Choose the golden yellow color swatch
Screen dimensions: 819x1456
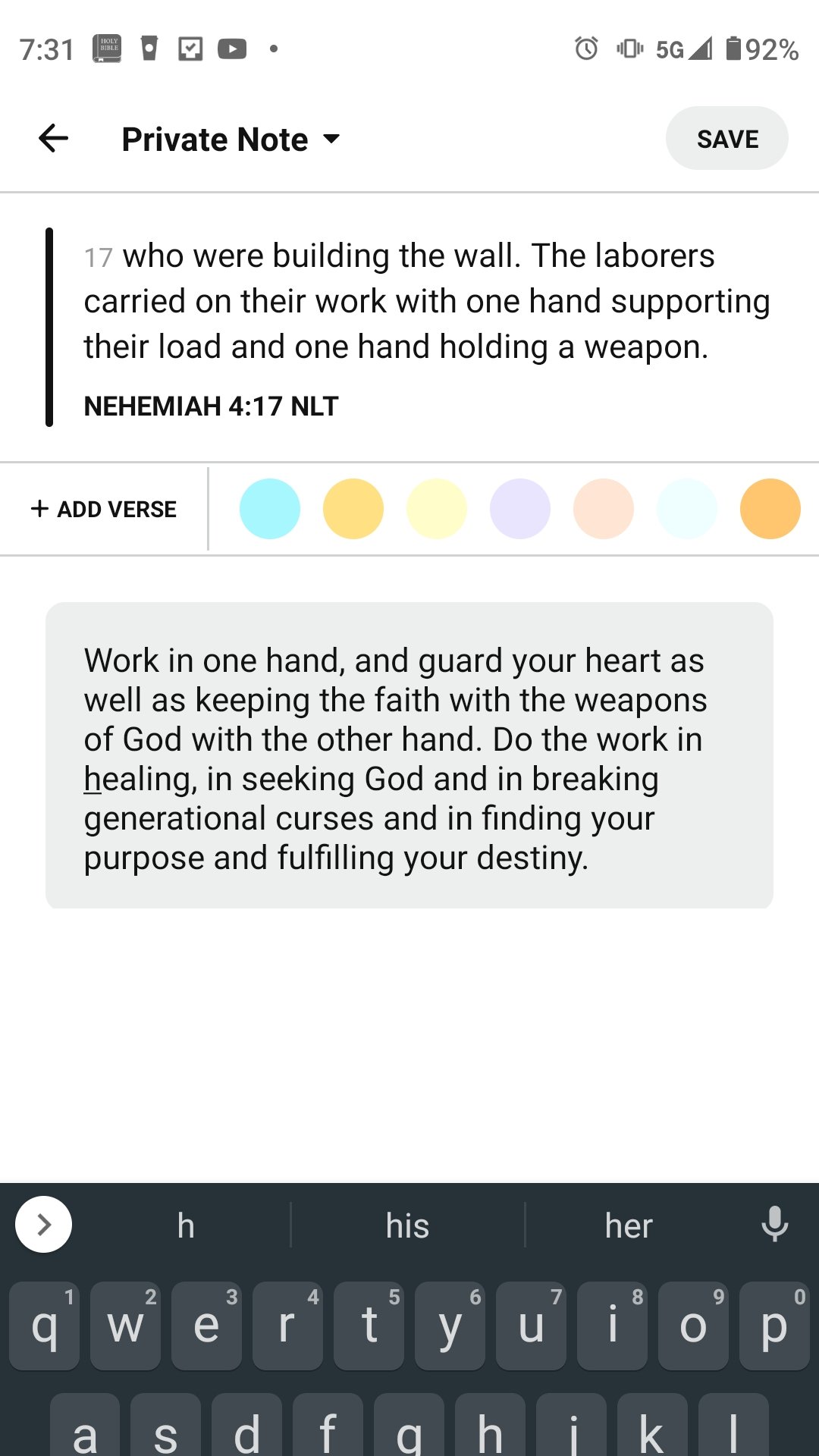point(353,509)
